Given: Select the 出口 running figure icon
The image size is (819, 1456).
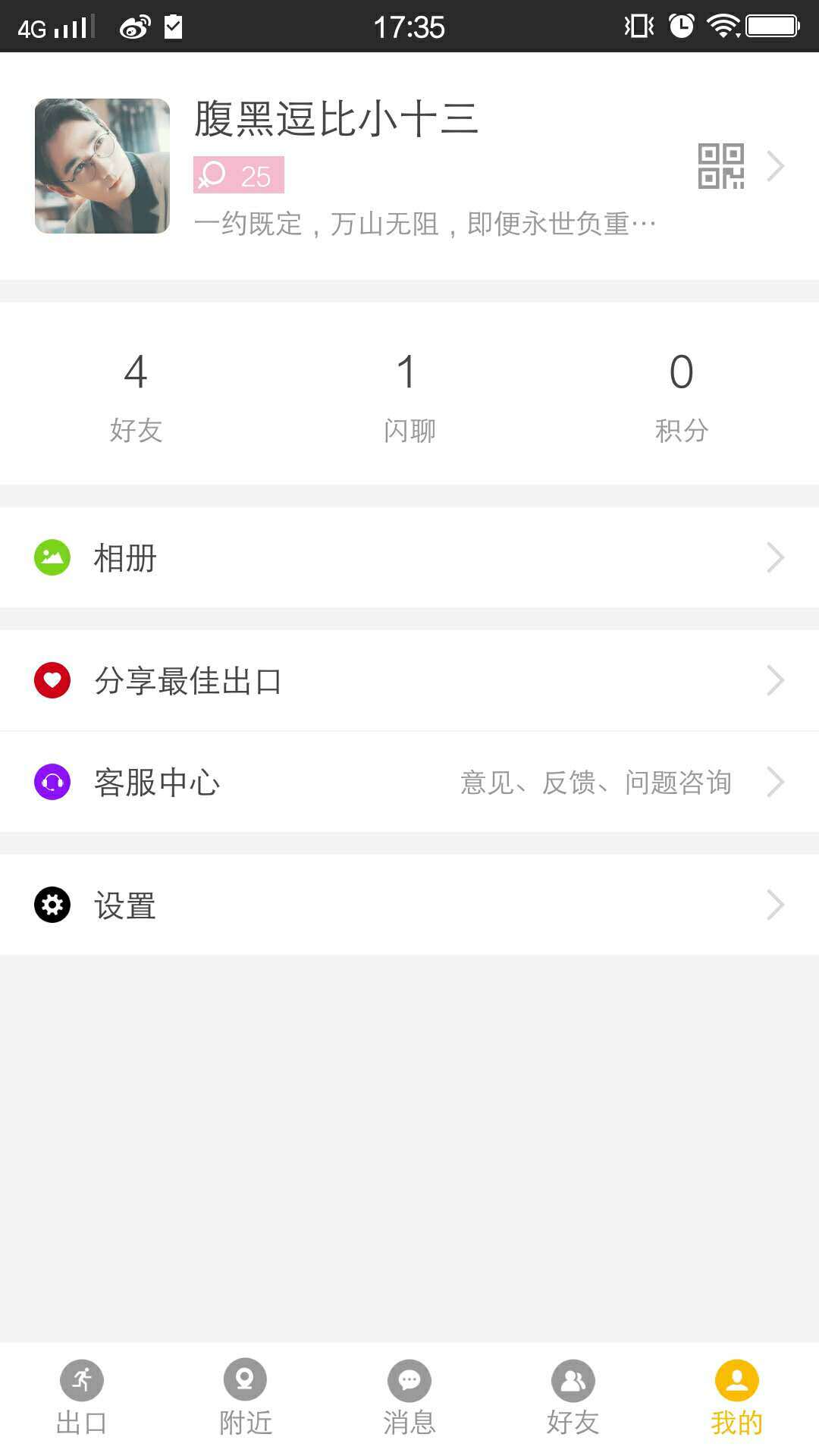Looking at the screenshot, I should (x=81, y=1380).
